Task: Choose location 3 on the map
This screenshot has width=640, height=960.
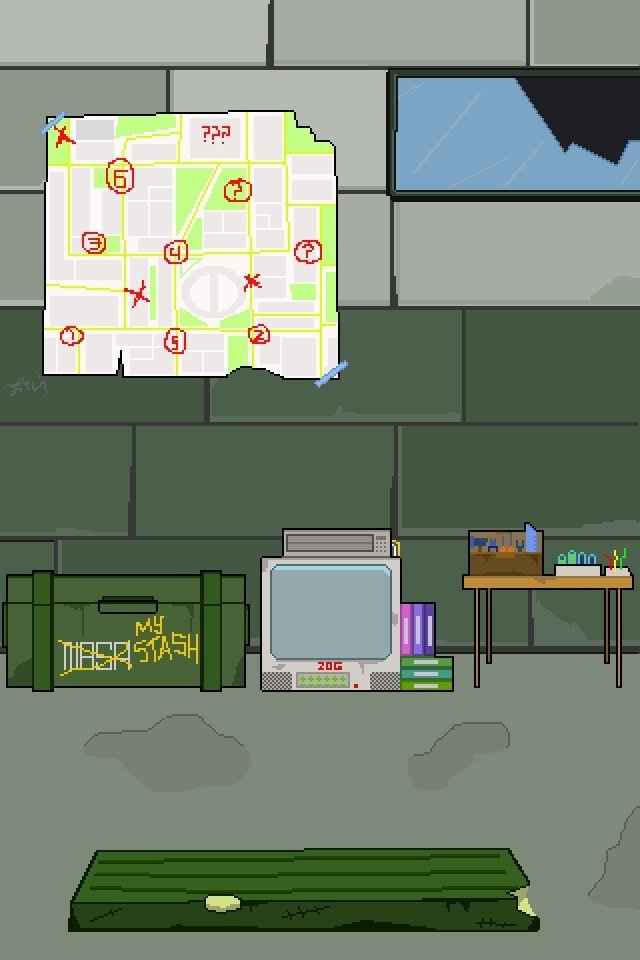Action: [x=94, y=243]
